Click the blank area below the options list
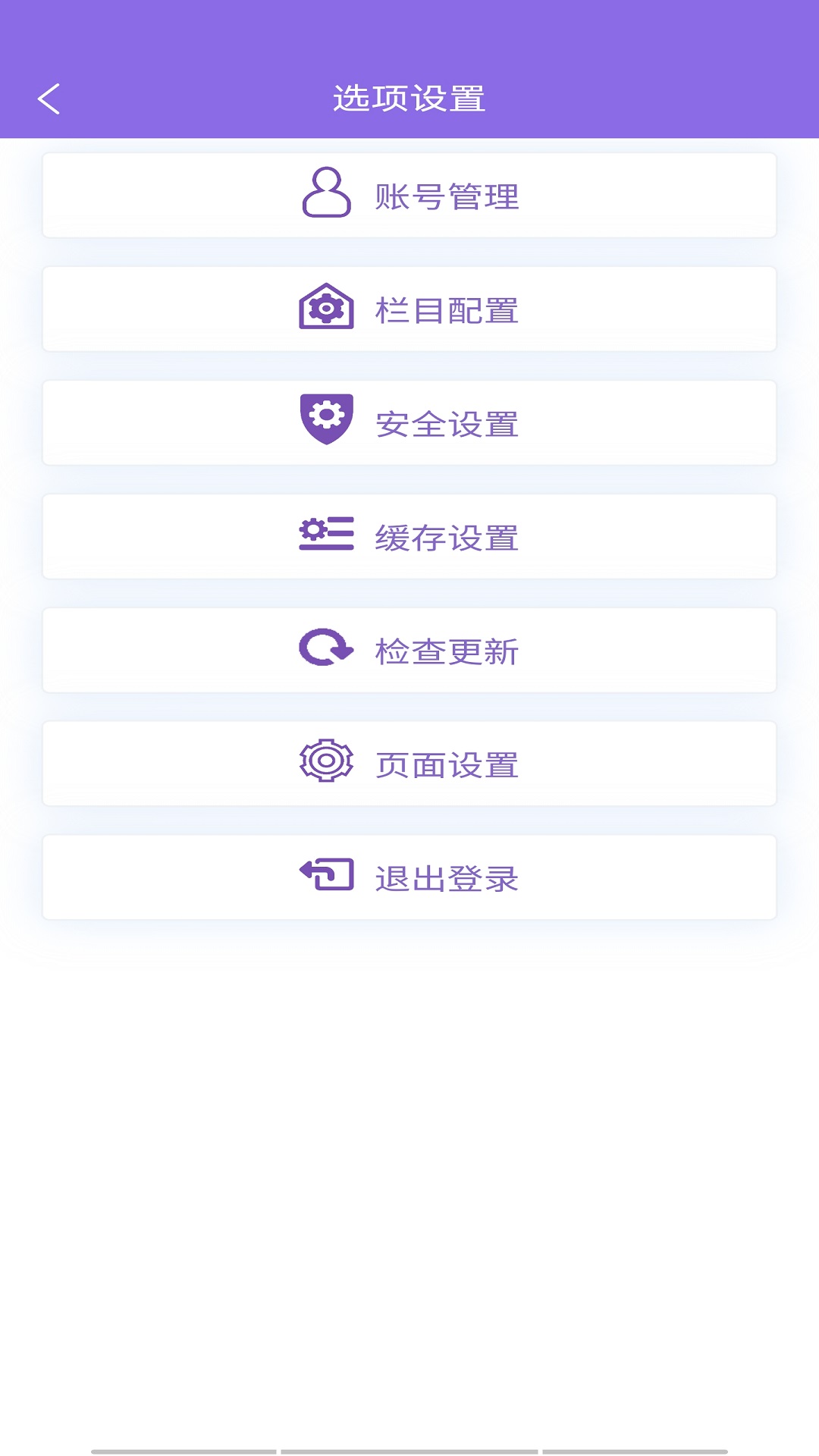Screen dimensions: 819x1456 pos(409,1137)
